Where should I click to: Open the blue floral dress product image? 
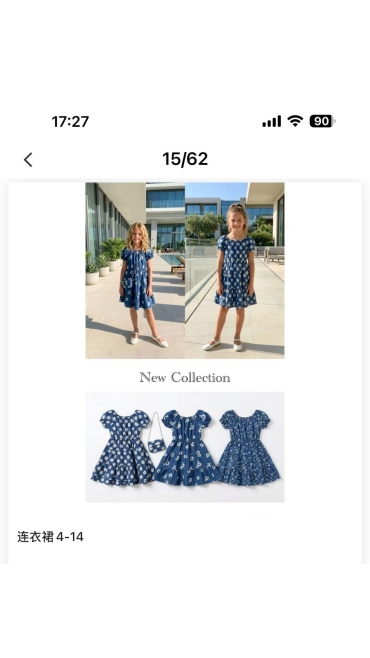(x=185, y=342)
